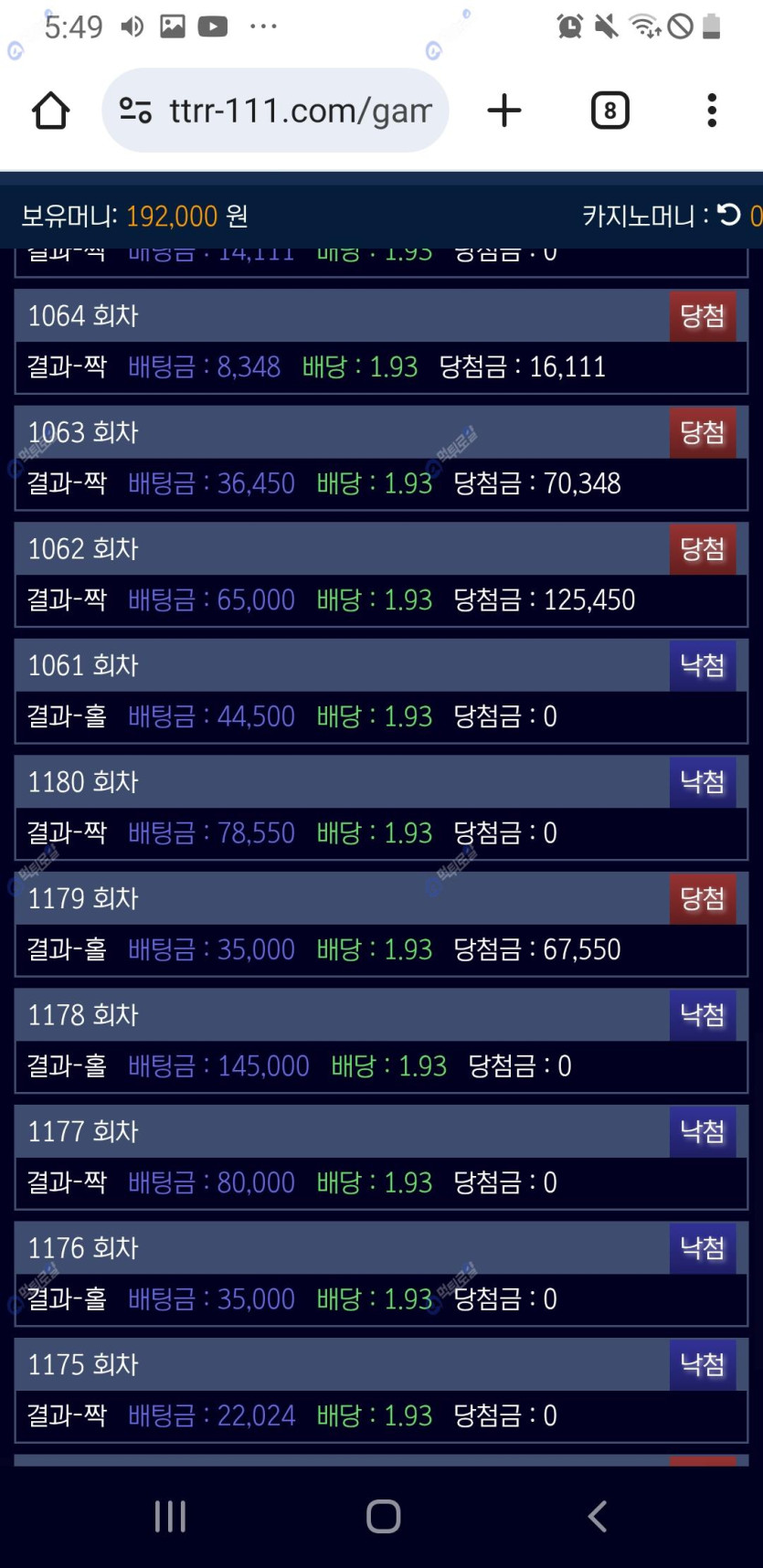The width and height of the screenshot is (763, 1568).
Task: Go to the browser home page
Action: click(51, 111)
